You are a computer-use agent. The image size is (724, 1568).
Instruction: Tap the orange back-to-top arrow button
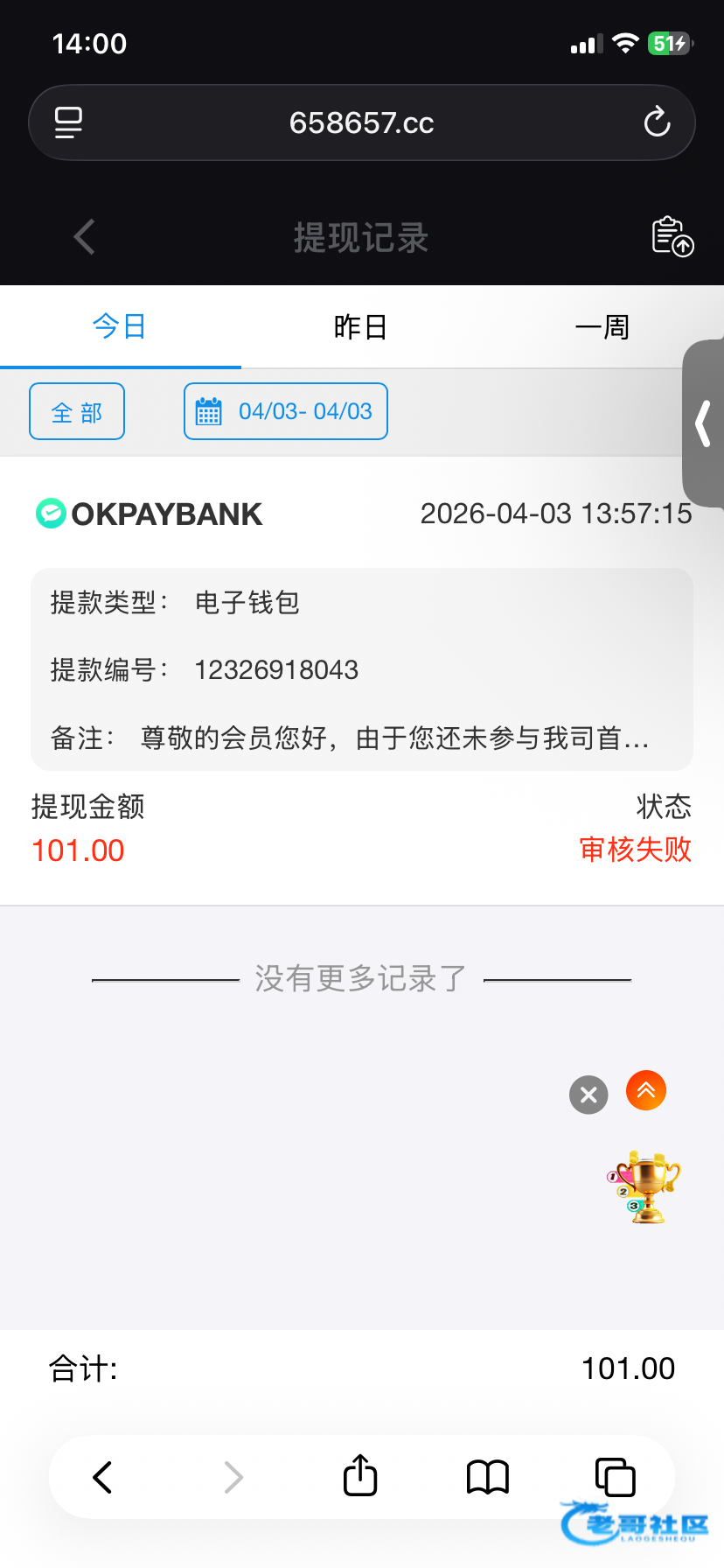tap(646, 1090)
